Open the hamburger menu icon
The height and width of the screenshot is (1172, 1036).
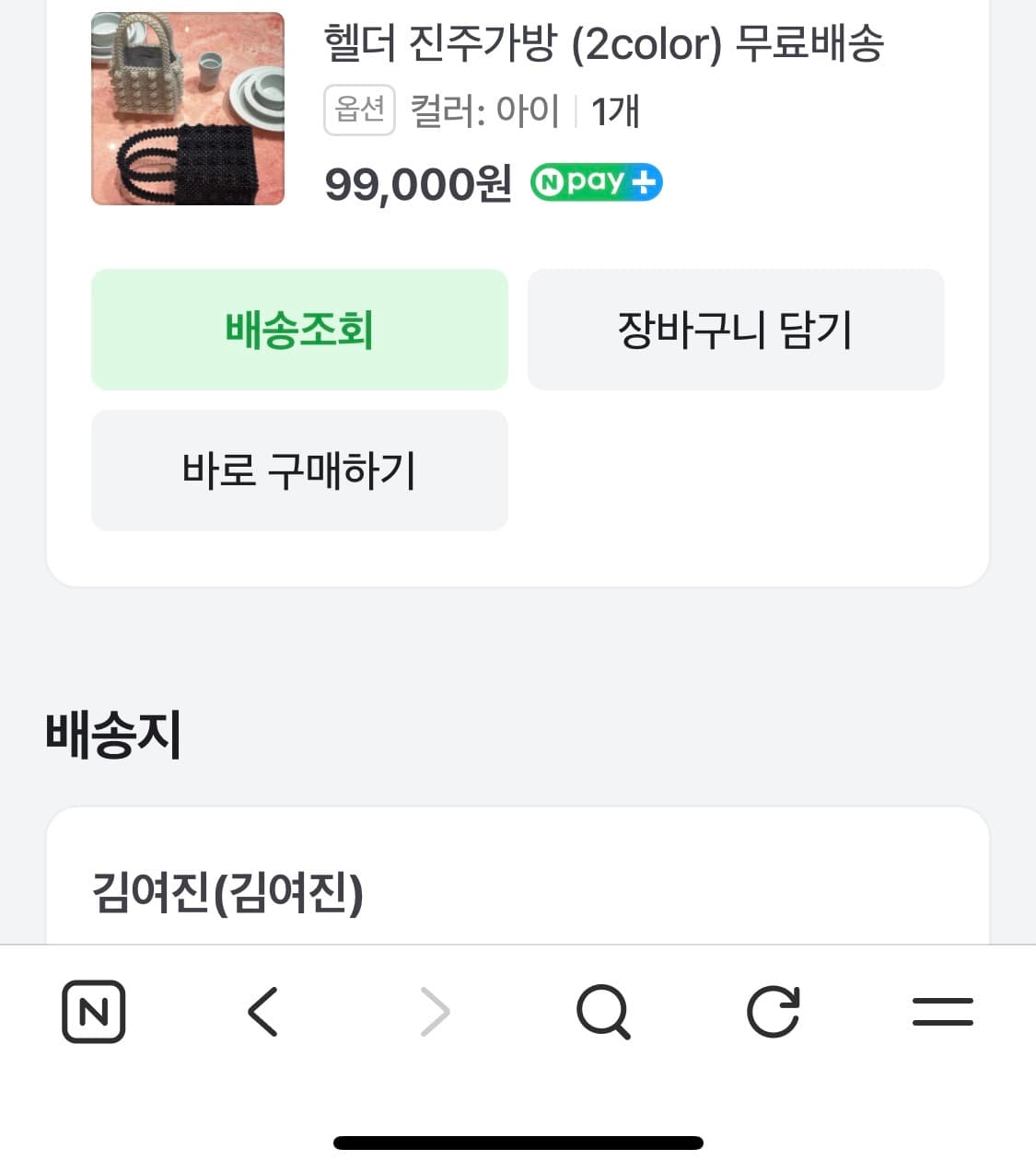click(942, 1013)
